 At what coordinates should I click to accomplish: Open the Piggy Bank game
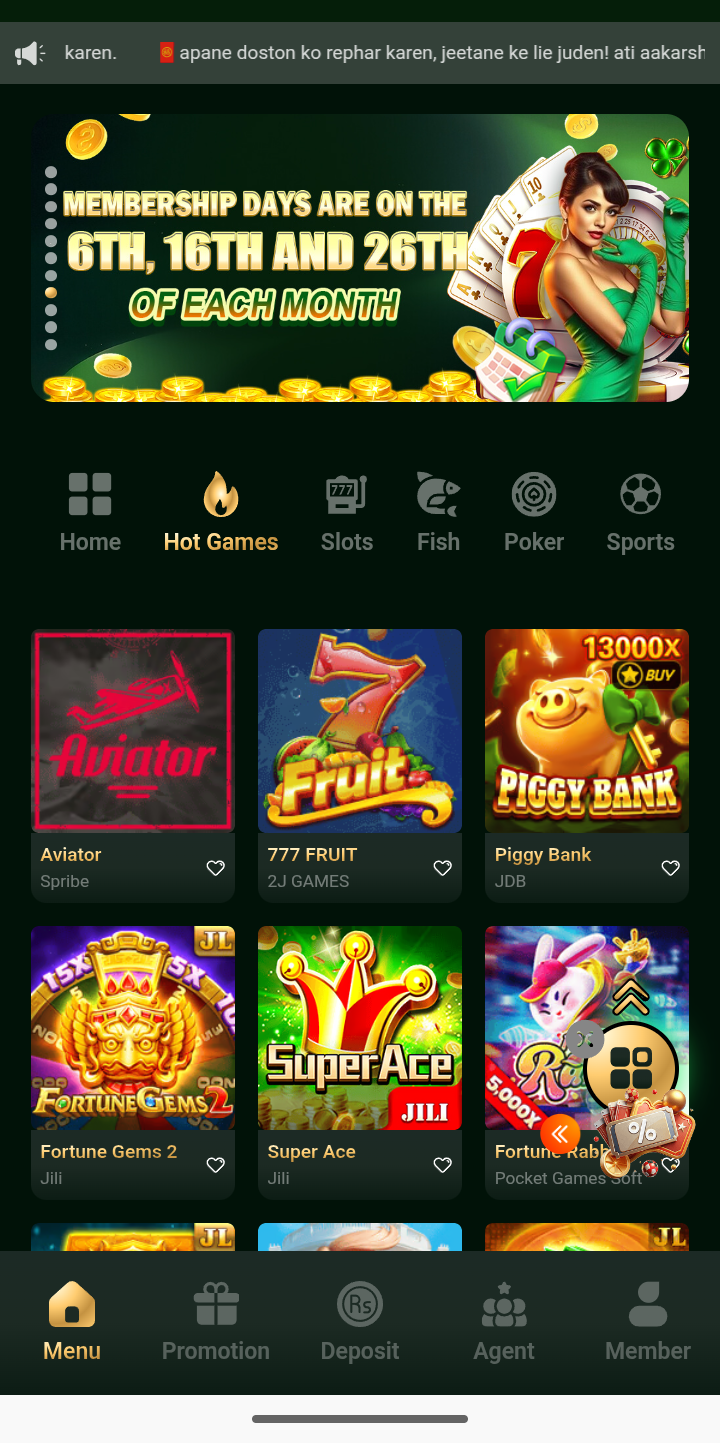click(x=586, y=731)
